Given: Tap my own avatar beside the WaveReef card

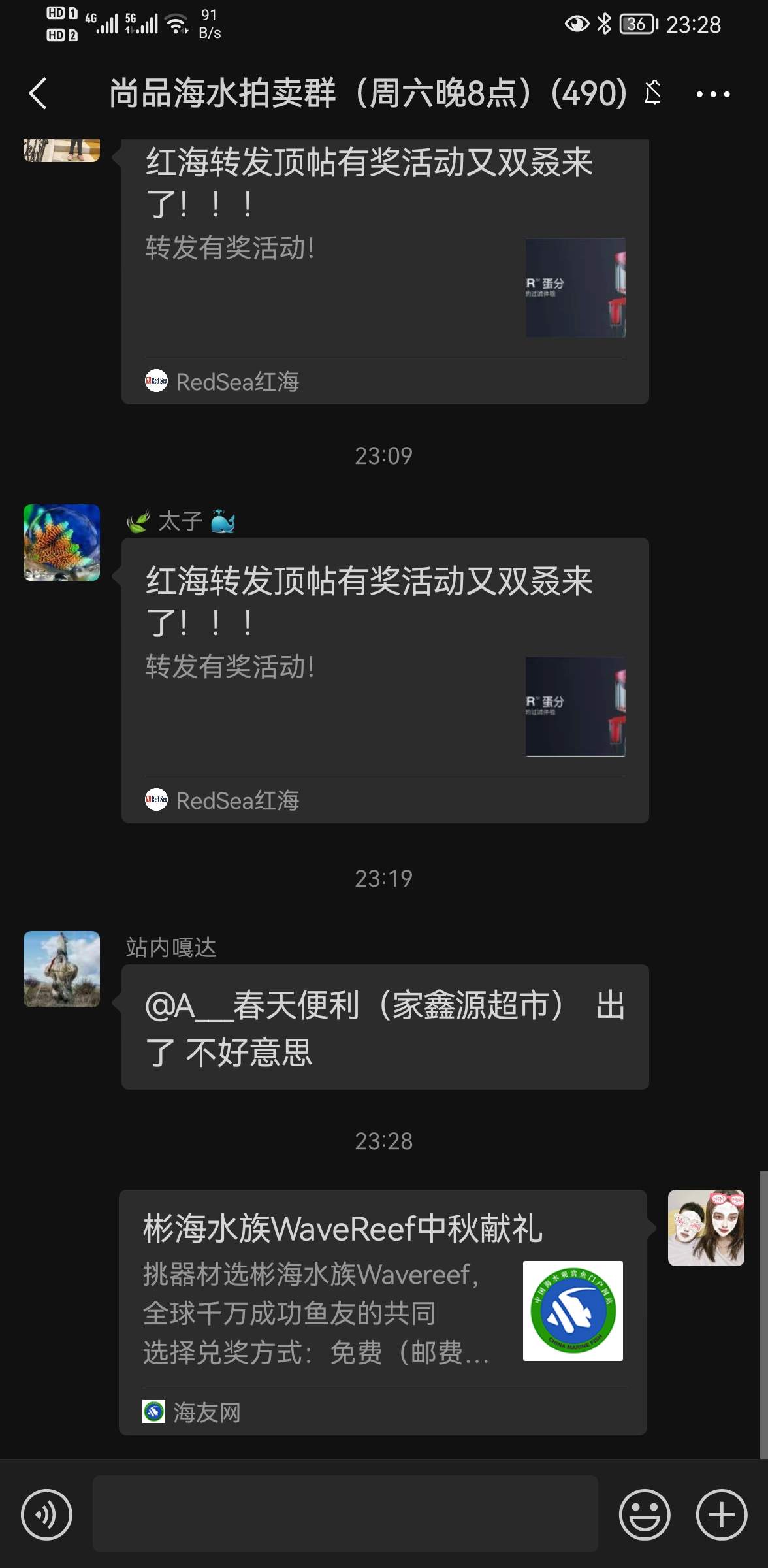Looking at the screenshot, I should pyautogui.click(x=706, y=1228).
